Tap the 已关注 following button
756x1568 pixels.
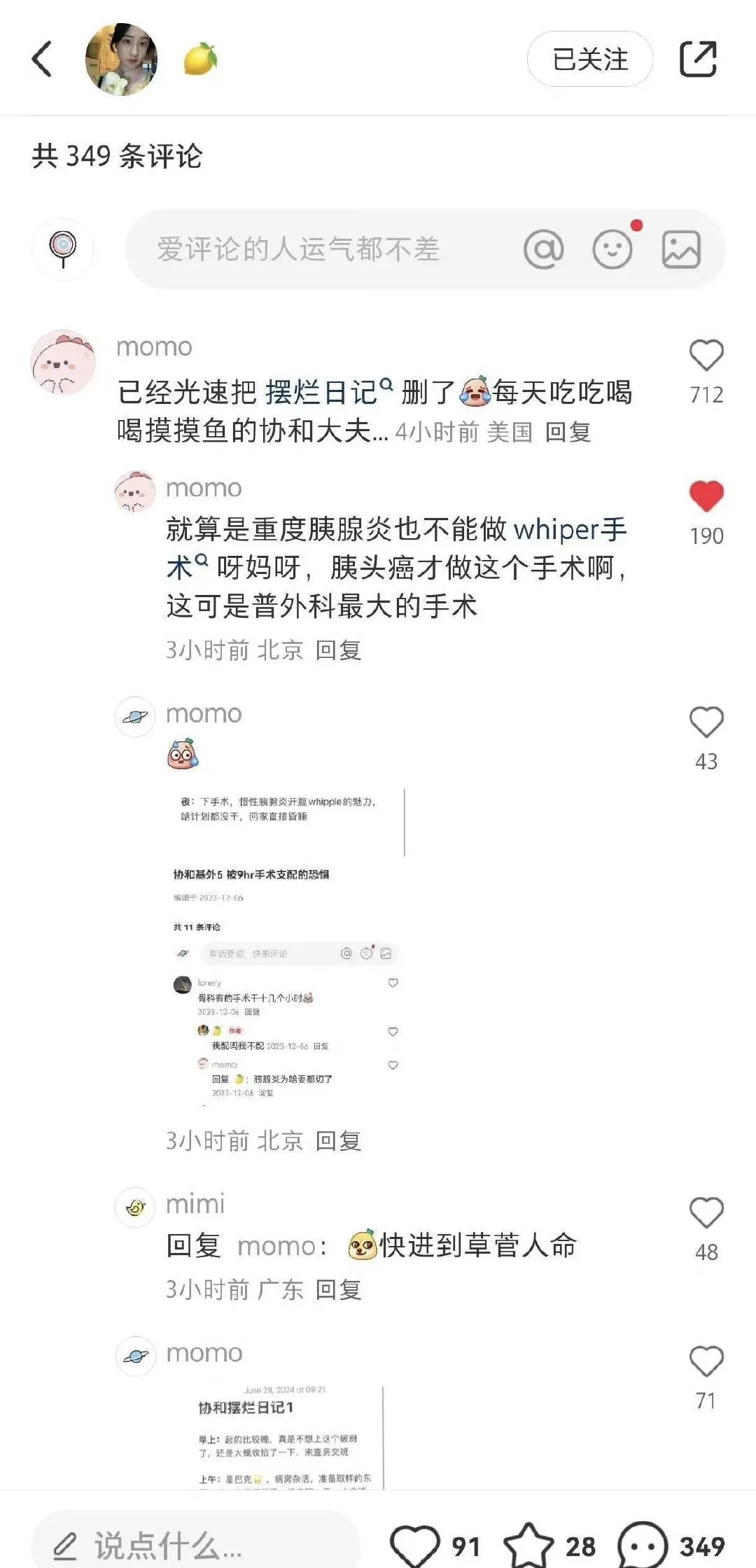pos(590,59)
